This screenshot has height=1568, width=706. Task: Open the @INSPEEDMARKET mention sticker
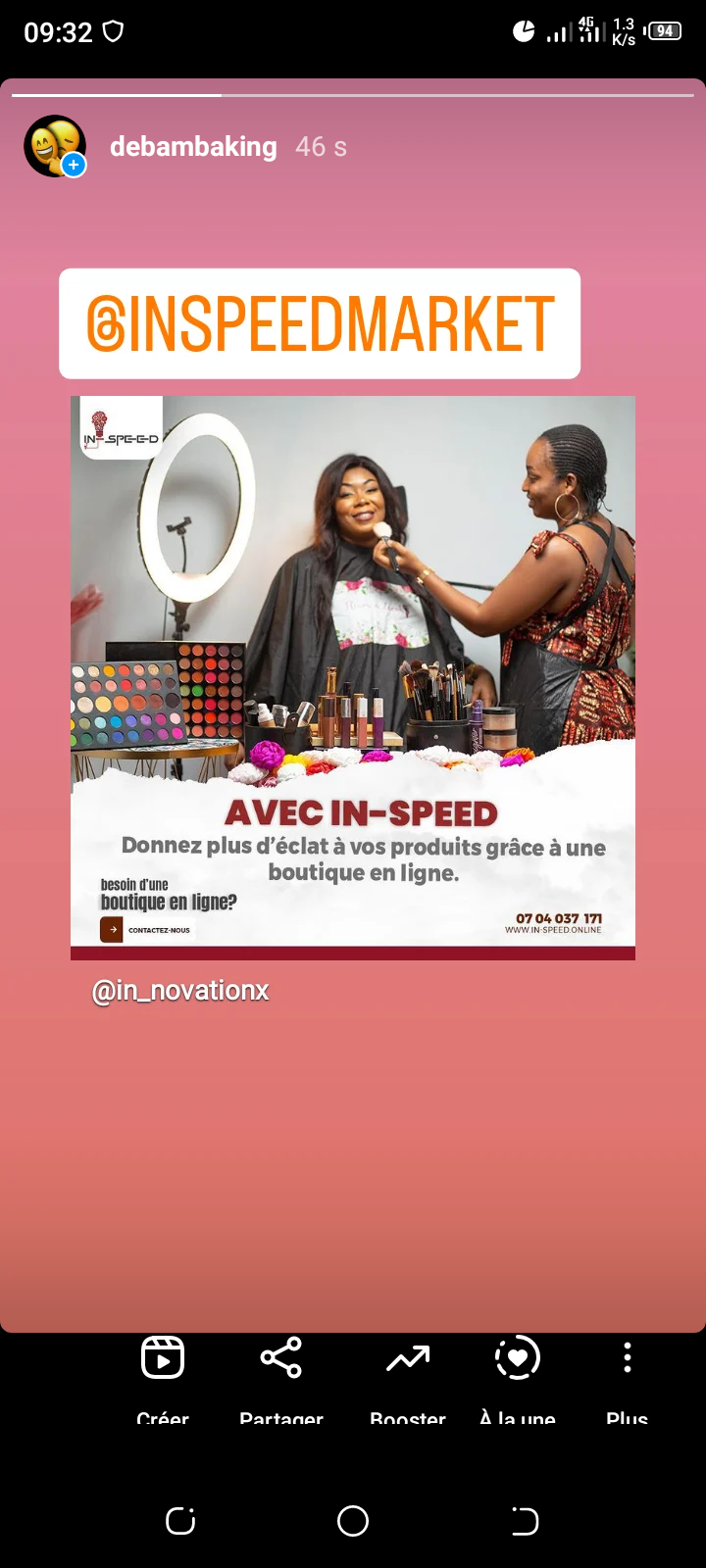320,324
